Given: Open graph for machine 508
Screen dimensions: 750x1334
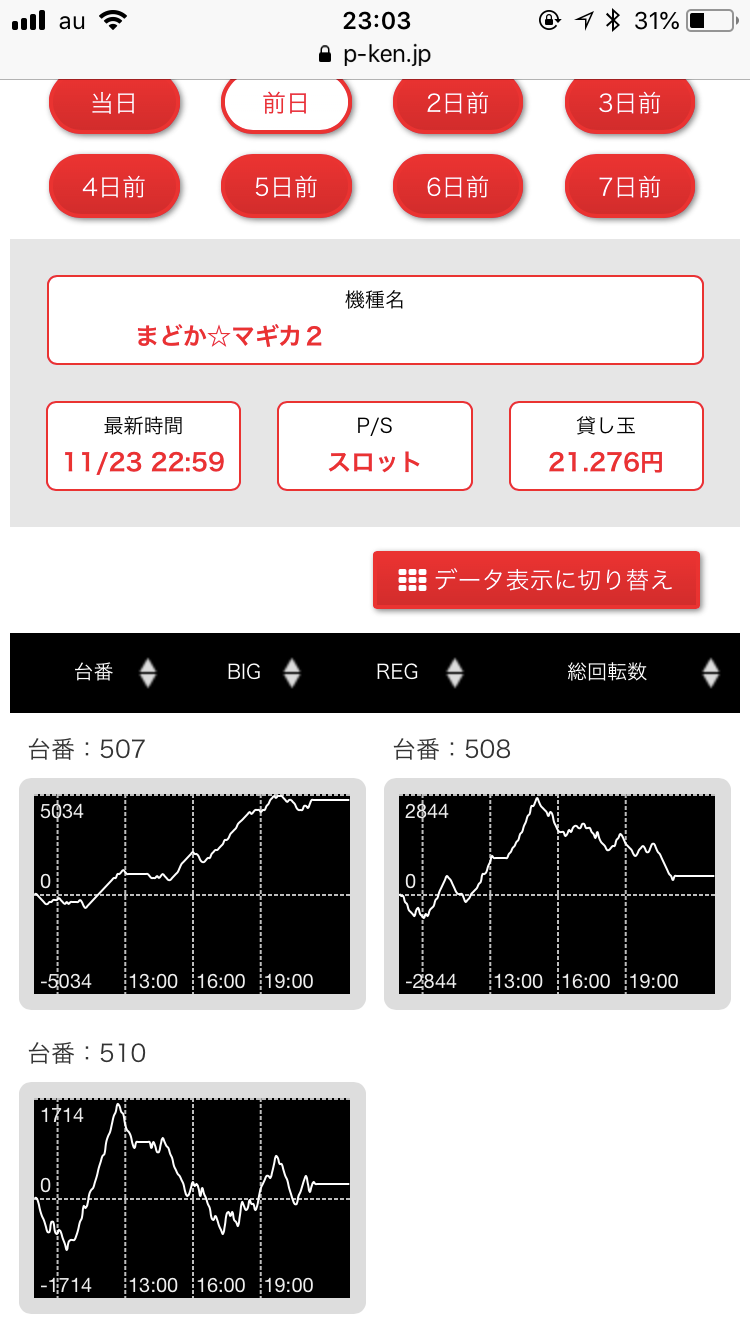Looking at the screenshot, I should click(557, 894).
